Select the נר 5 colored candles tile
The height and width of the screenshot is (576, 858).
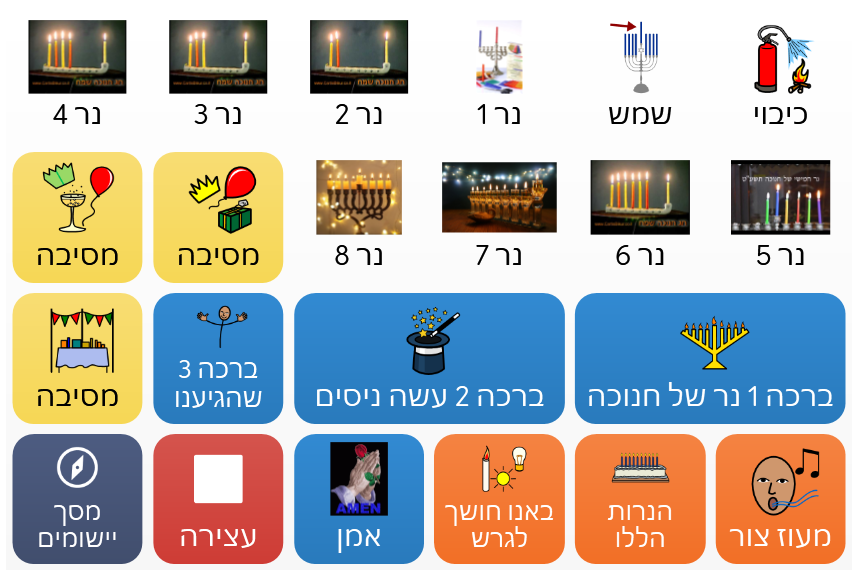click(780, 215)
